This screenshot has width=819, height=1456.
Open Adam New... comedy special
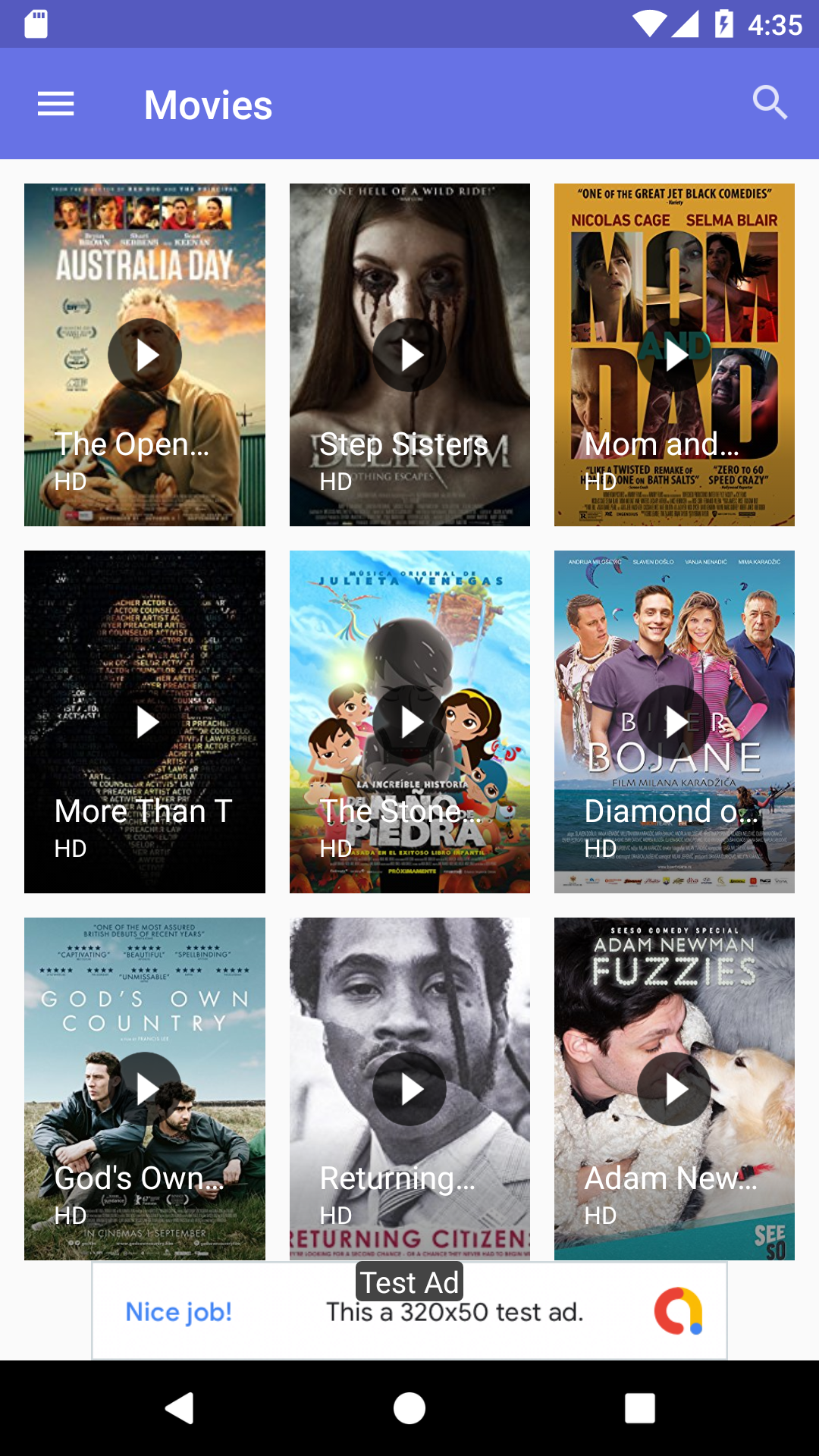[674, 1089]
